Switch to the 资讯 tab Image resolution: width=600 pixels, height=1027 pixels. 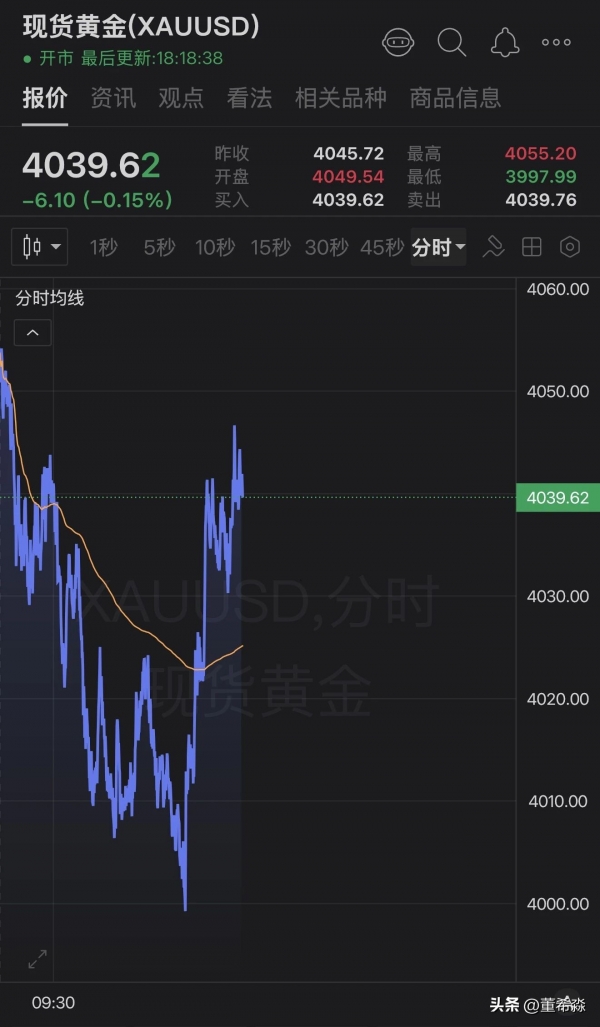[x=113, y=98]
